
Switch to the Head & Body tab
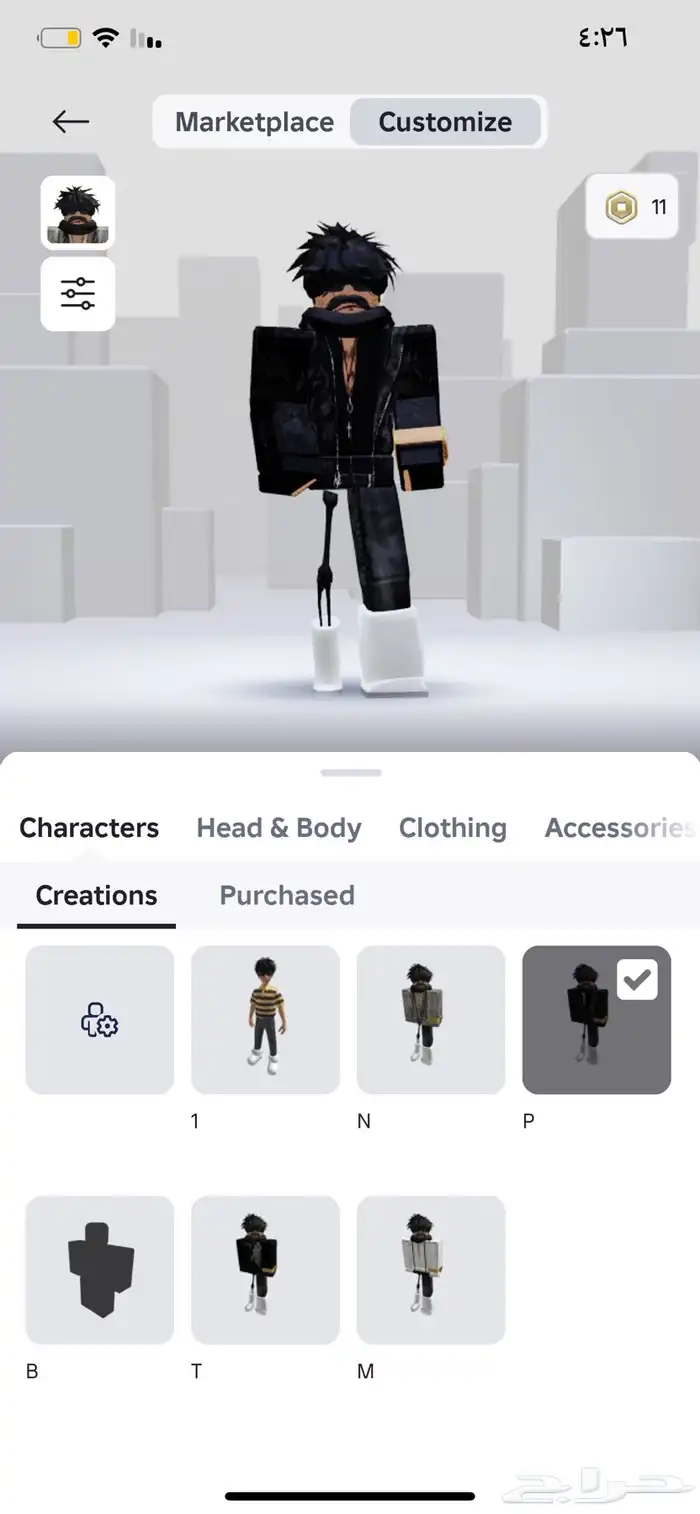279,828
